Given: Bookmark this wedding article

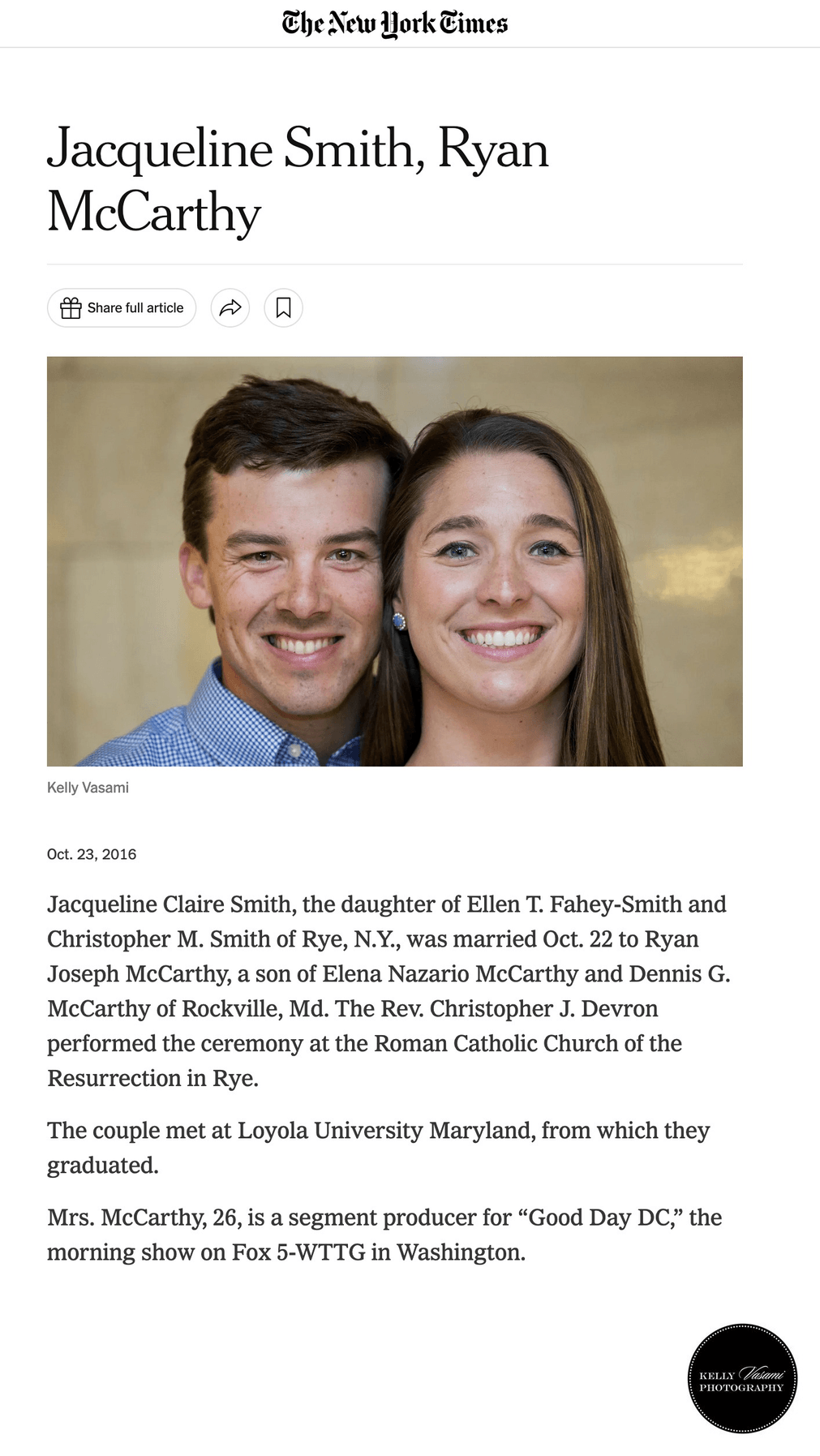Looking at the screenshot, I should click(283, 308).
